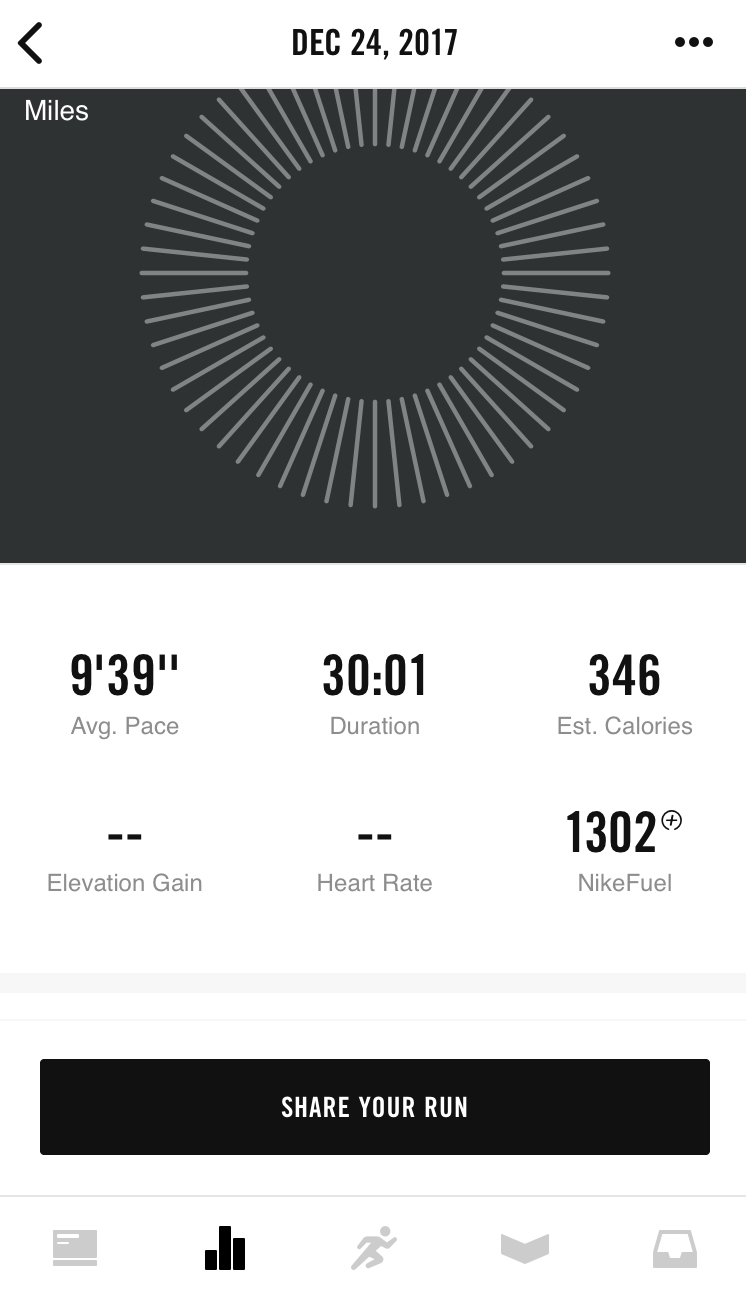The height and width of the screenshot is (1293, 746).
Task: Open the activity bar chart tab
Action: click(225, 1248)
